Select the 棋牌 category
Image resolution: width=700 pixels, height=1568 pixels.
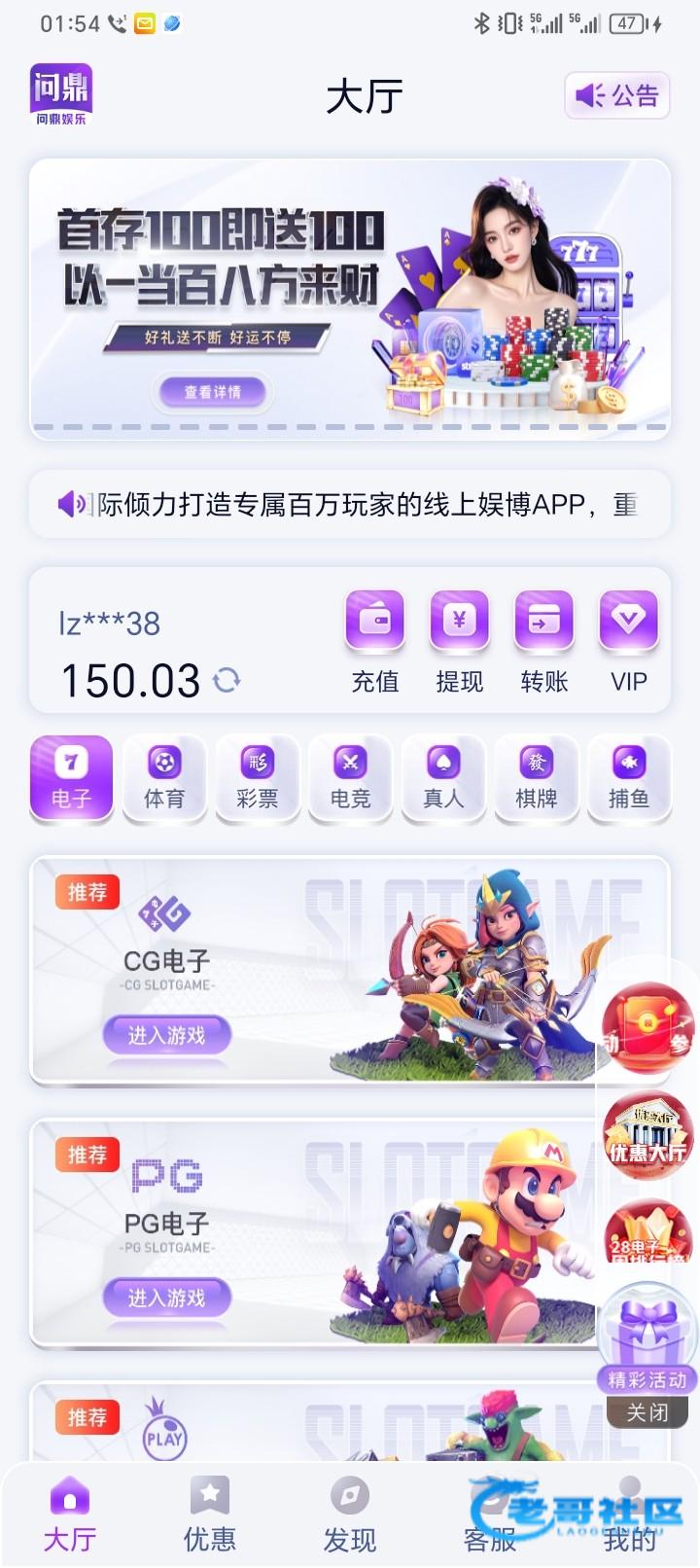pyautogui.click(x=536, y=778)
